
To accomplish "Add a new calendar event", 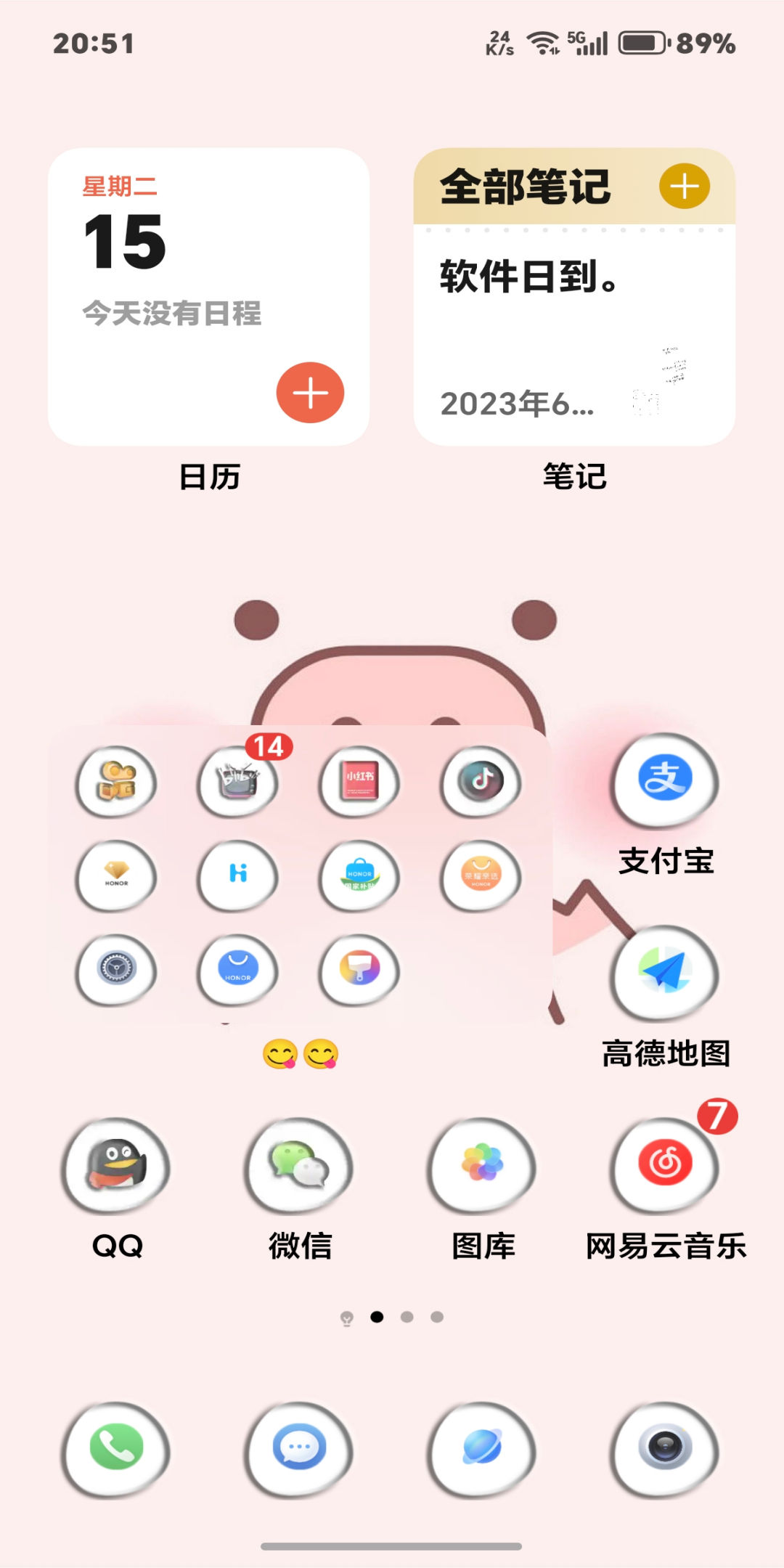I will point(310,393).
